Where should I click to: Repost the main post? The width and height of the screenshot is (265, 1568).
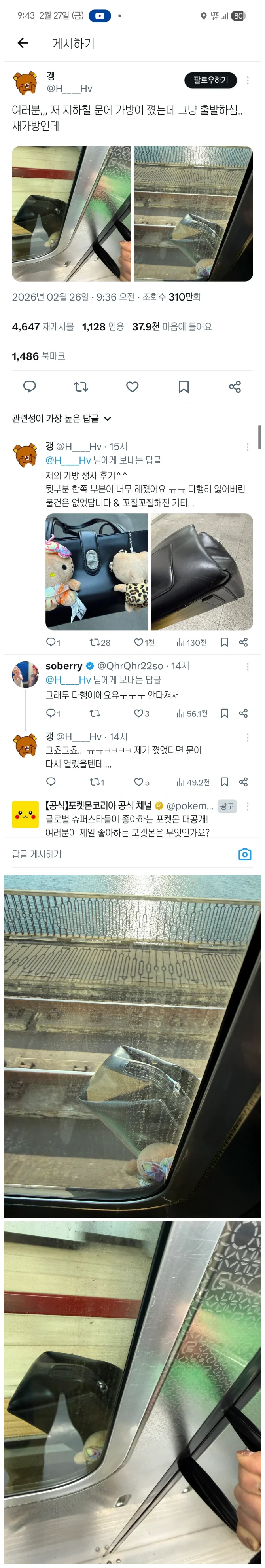click(x=80, y=386)
